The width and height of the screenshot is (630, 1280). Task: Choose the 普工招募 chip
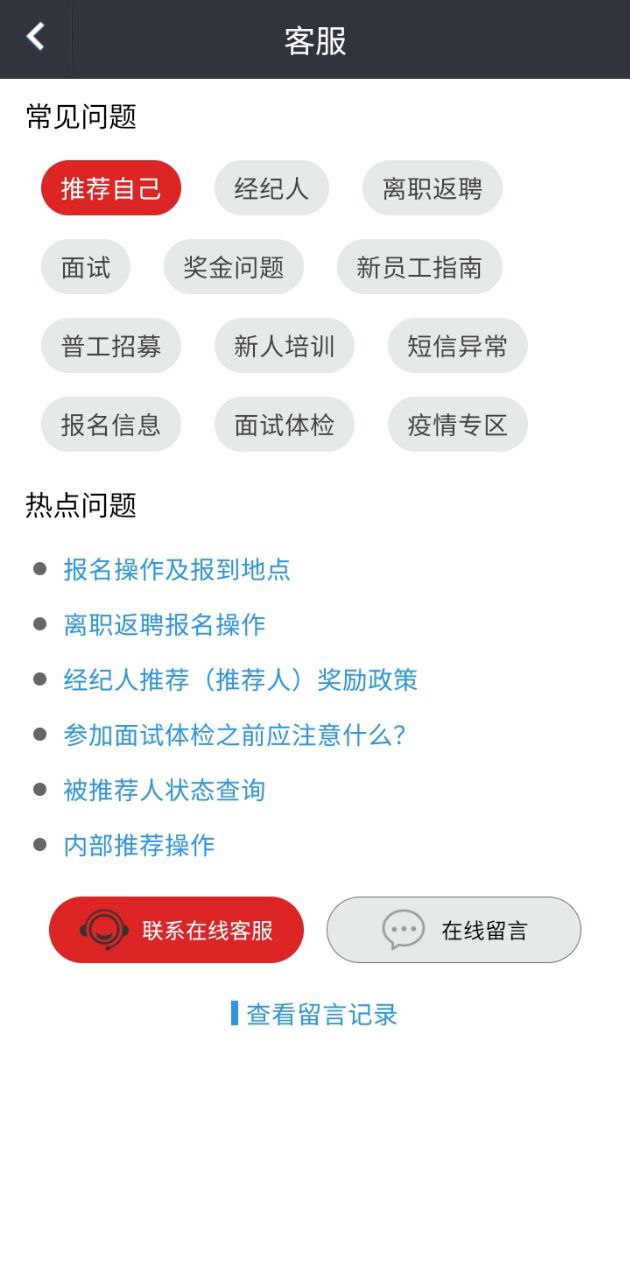(x=111, y=346)
